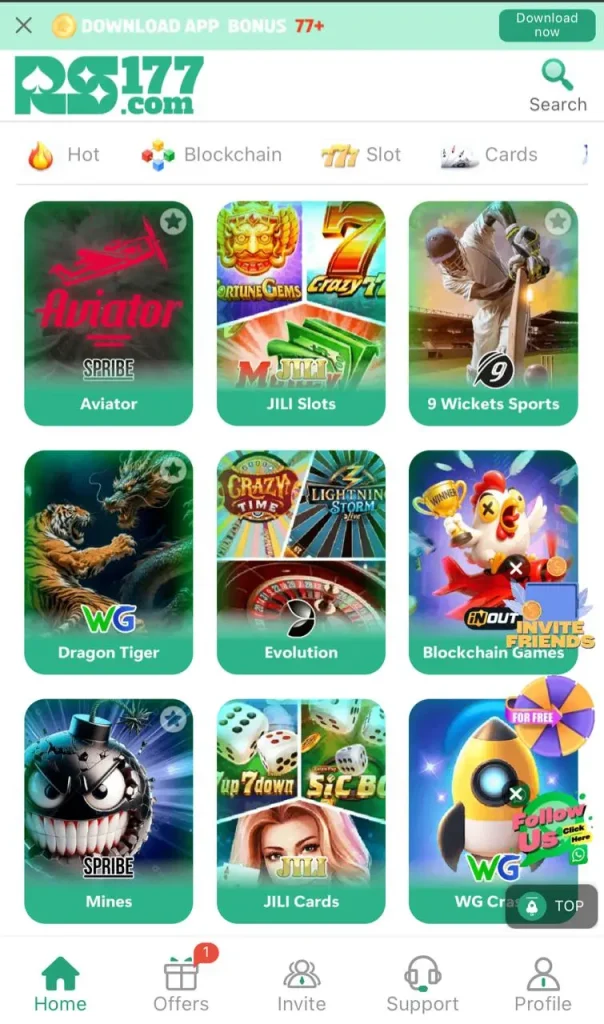Tap the Download now button

coord(546,25)
